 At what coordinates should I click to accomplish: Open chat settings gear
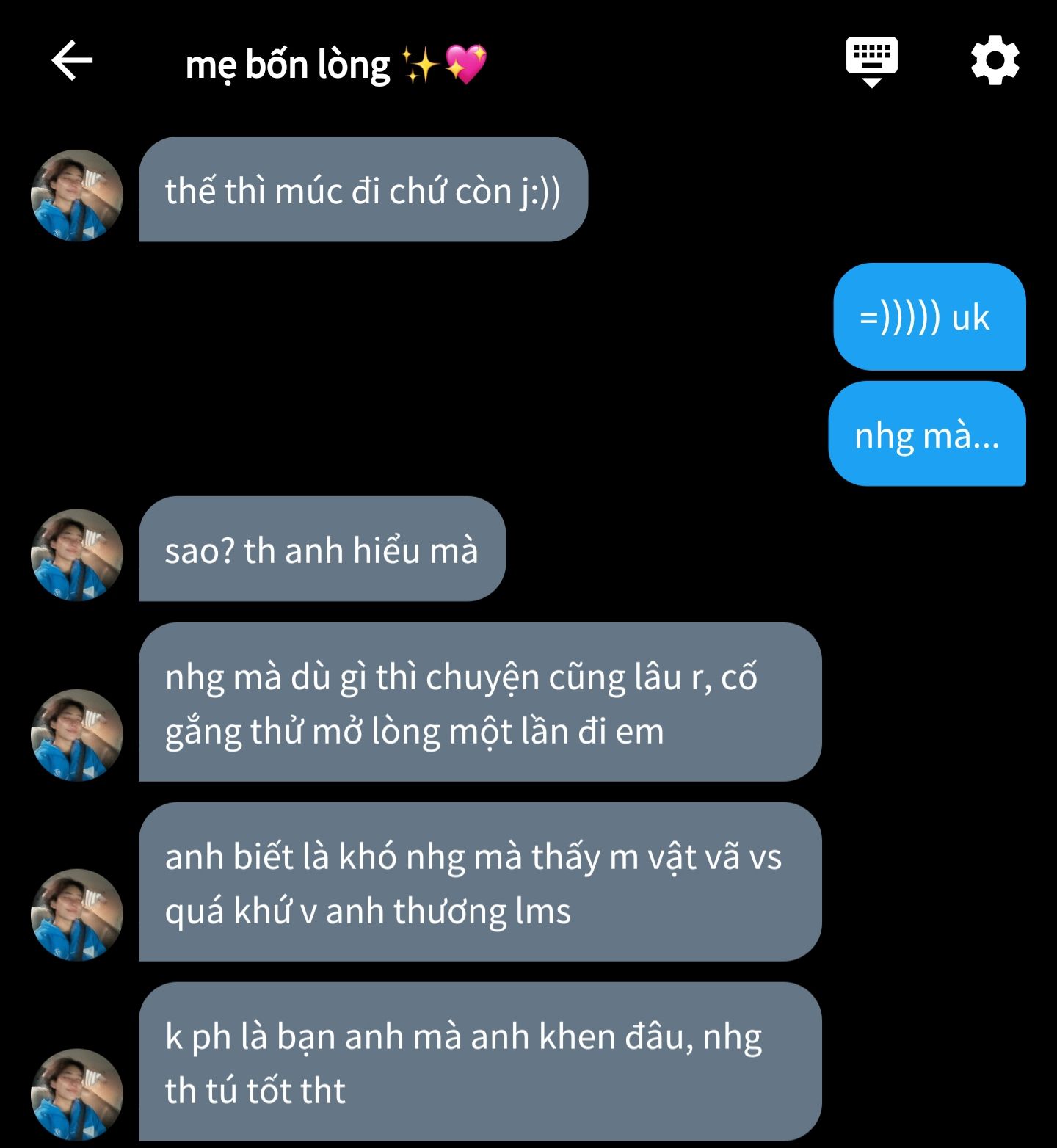[x=995, y=60]
